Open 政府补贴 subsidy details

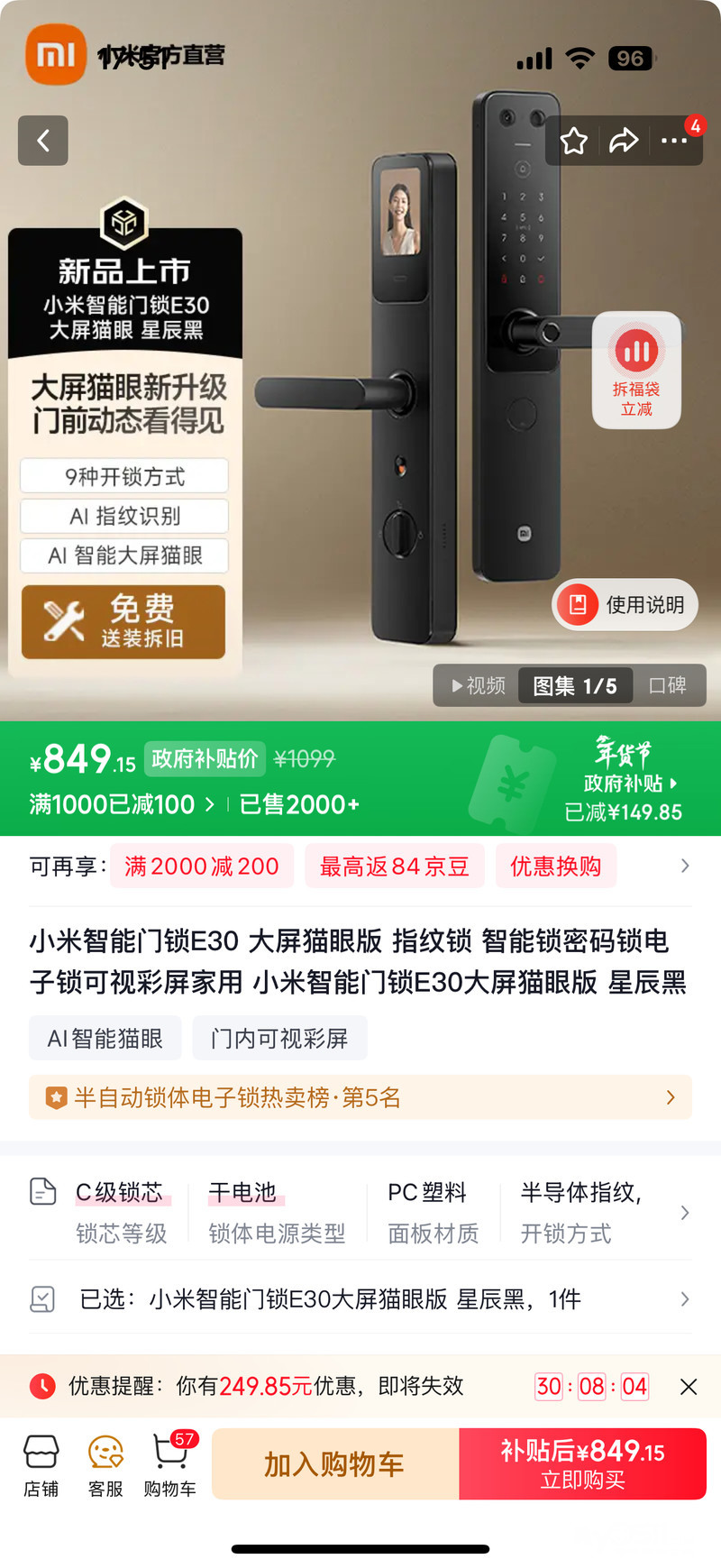point(630,783)
